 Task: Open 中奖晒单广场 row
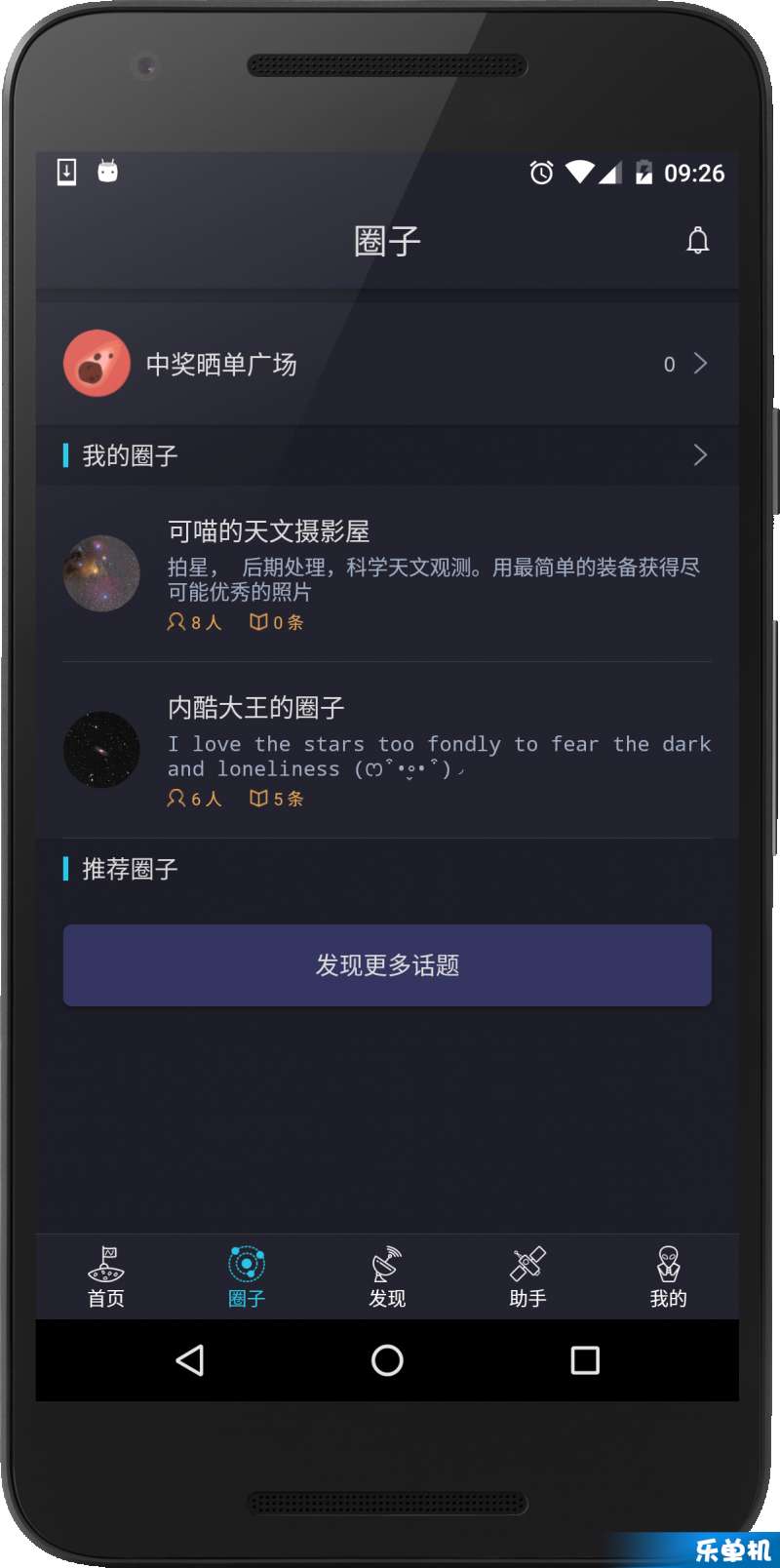tap(386, 364)
